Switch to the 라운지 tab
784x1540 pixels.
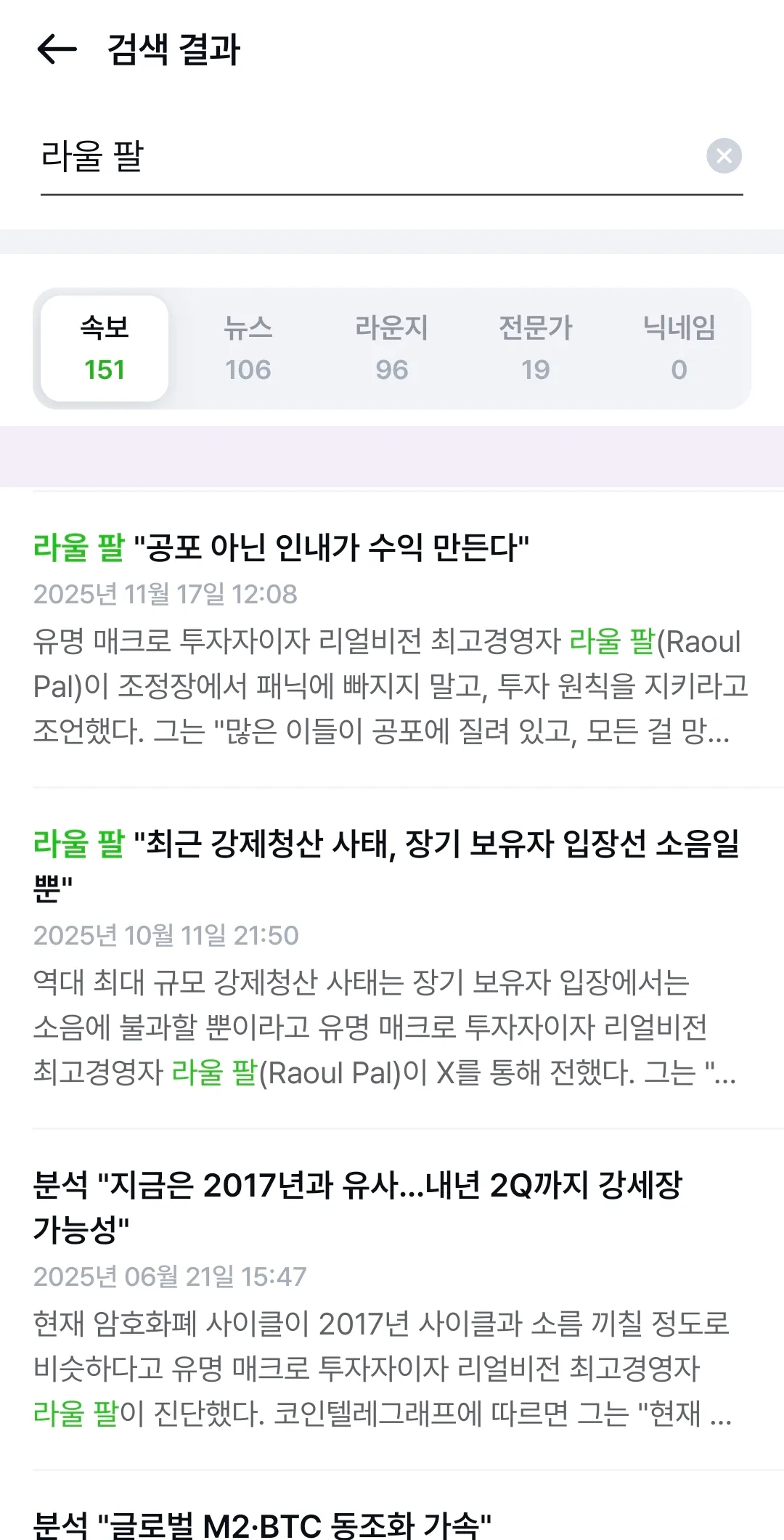(x=391, y=349)
